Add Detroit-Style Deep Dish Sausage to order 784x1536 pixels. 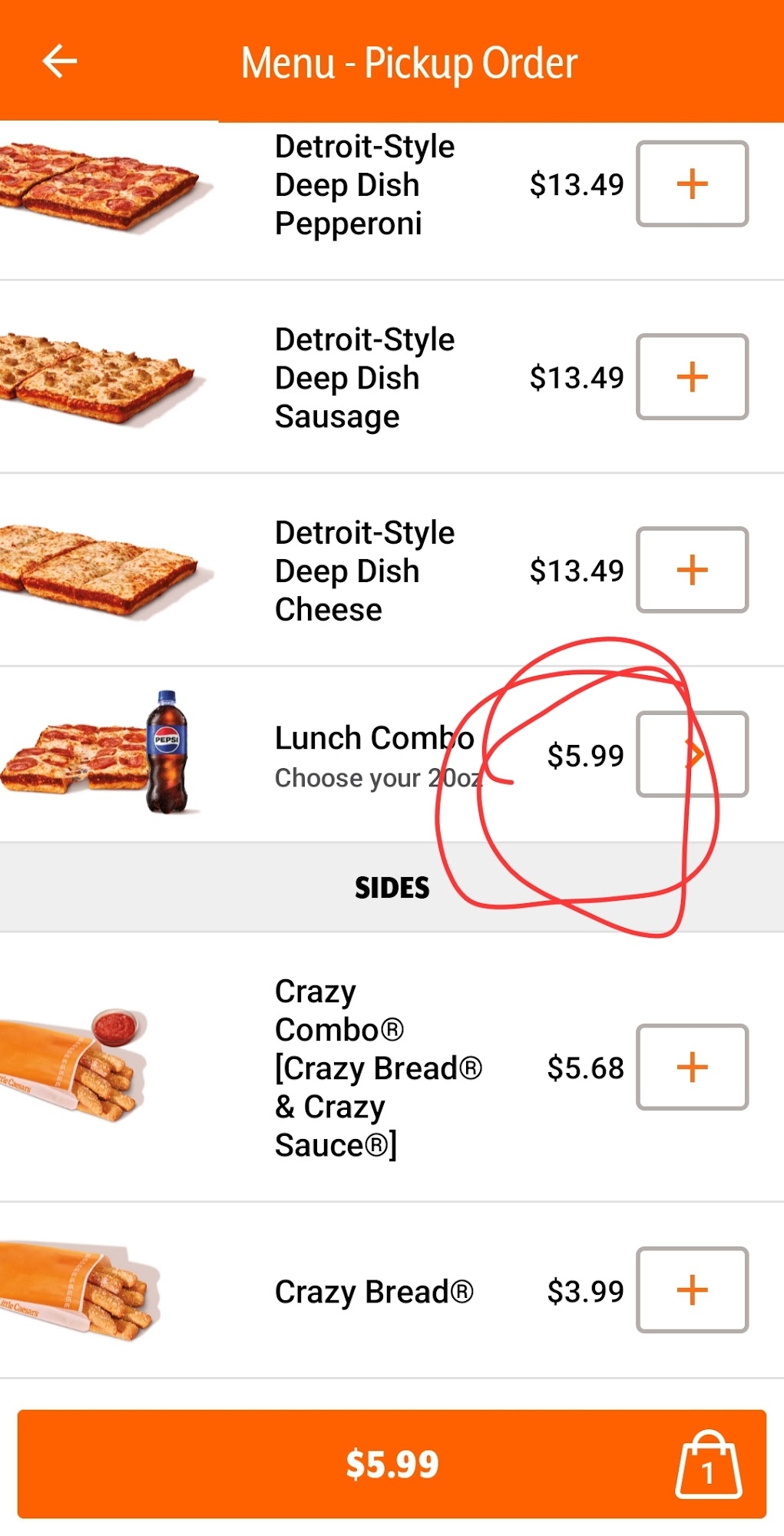pyautogui.click(x=692, y=376)
